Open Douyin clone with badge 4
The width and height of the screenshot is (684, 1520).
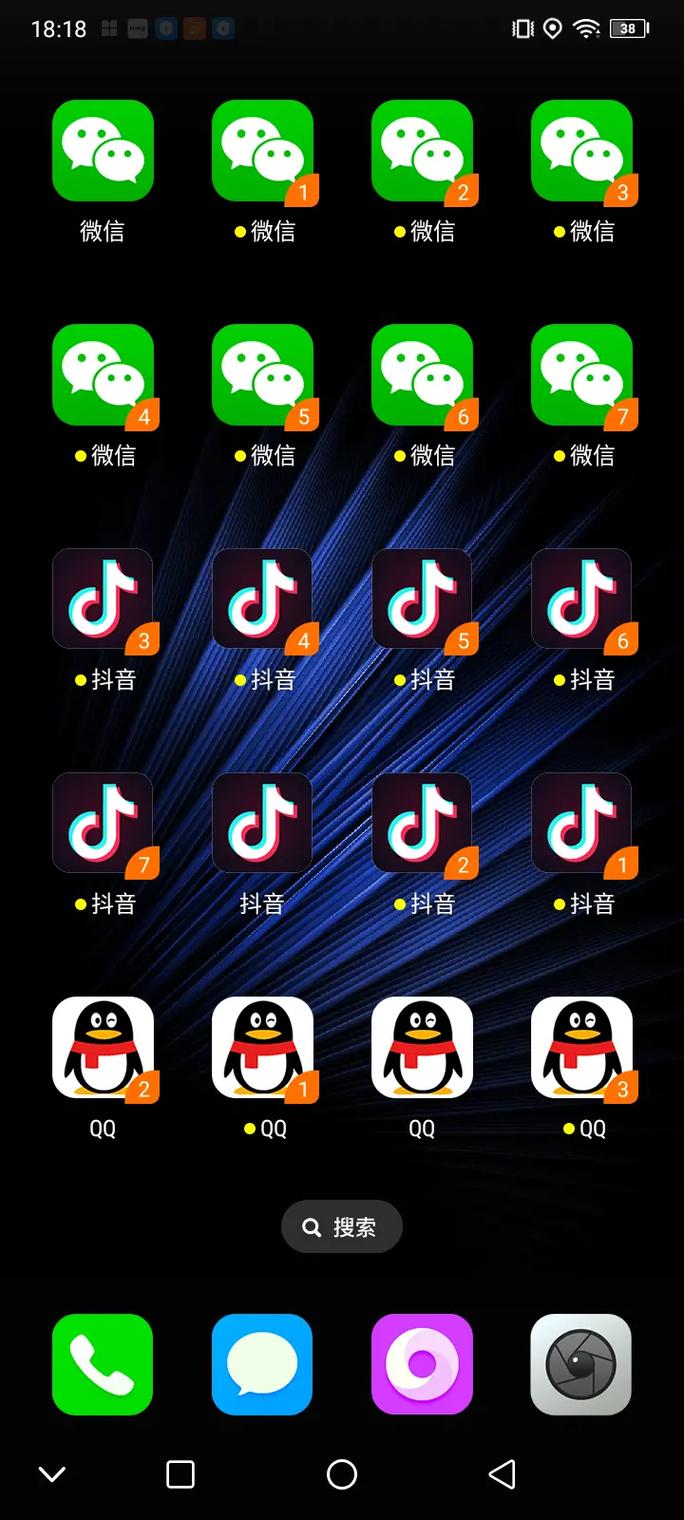coord(262,599)
